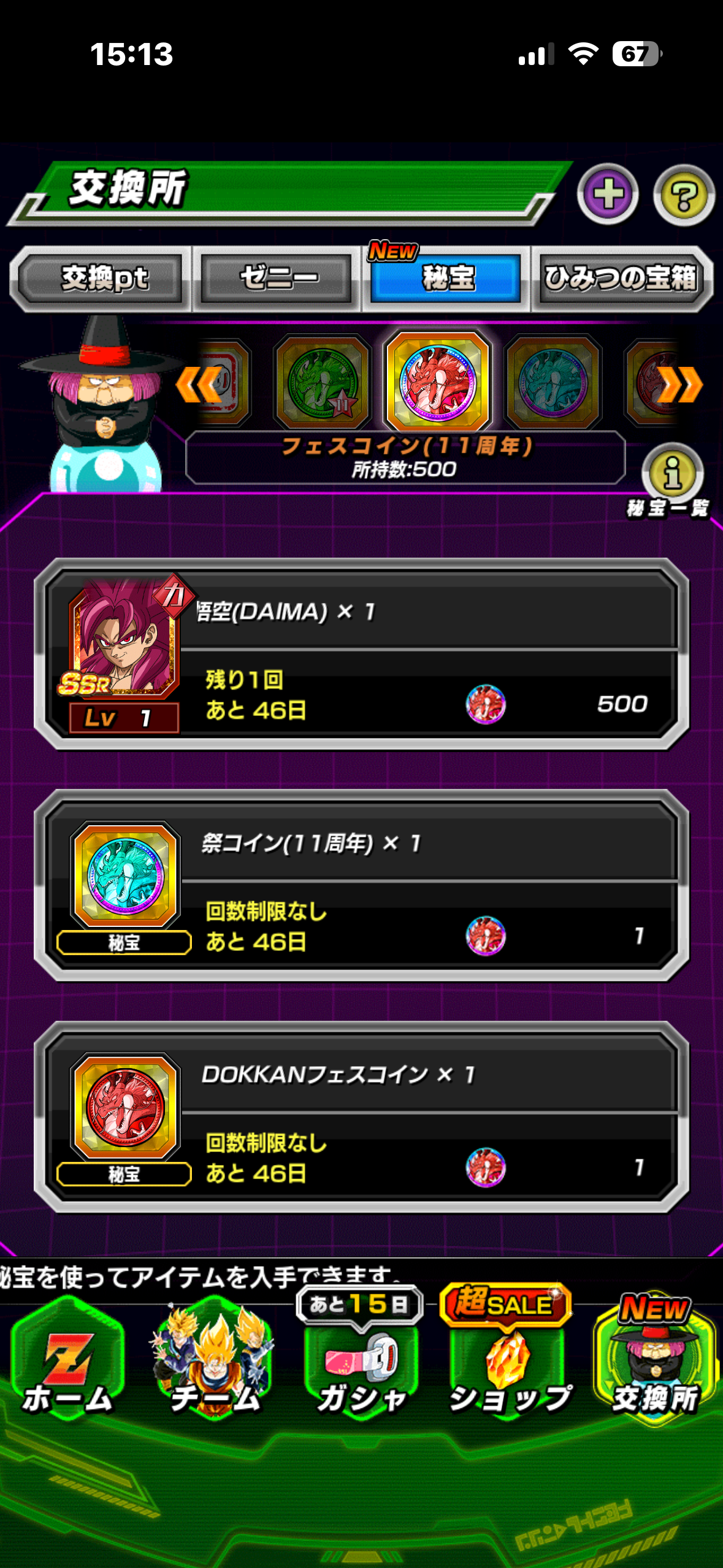Exchange 500 coins for 悟空(DAIMA)
This screenshot has width=723, height=1568.
click(x=362, y=654)
